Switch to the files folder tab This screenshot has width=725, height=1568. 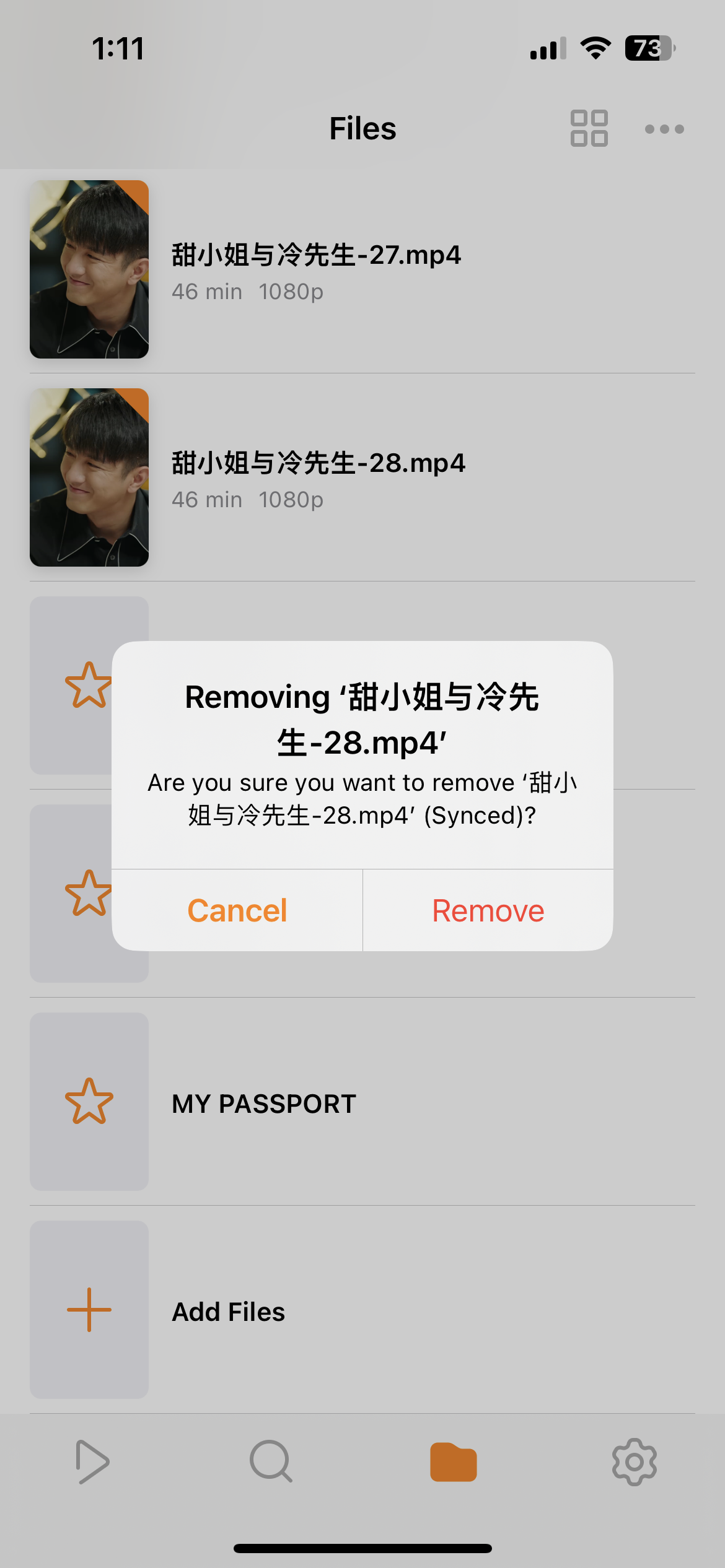click(453, 1462)
